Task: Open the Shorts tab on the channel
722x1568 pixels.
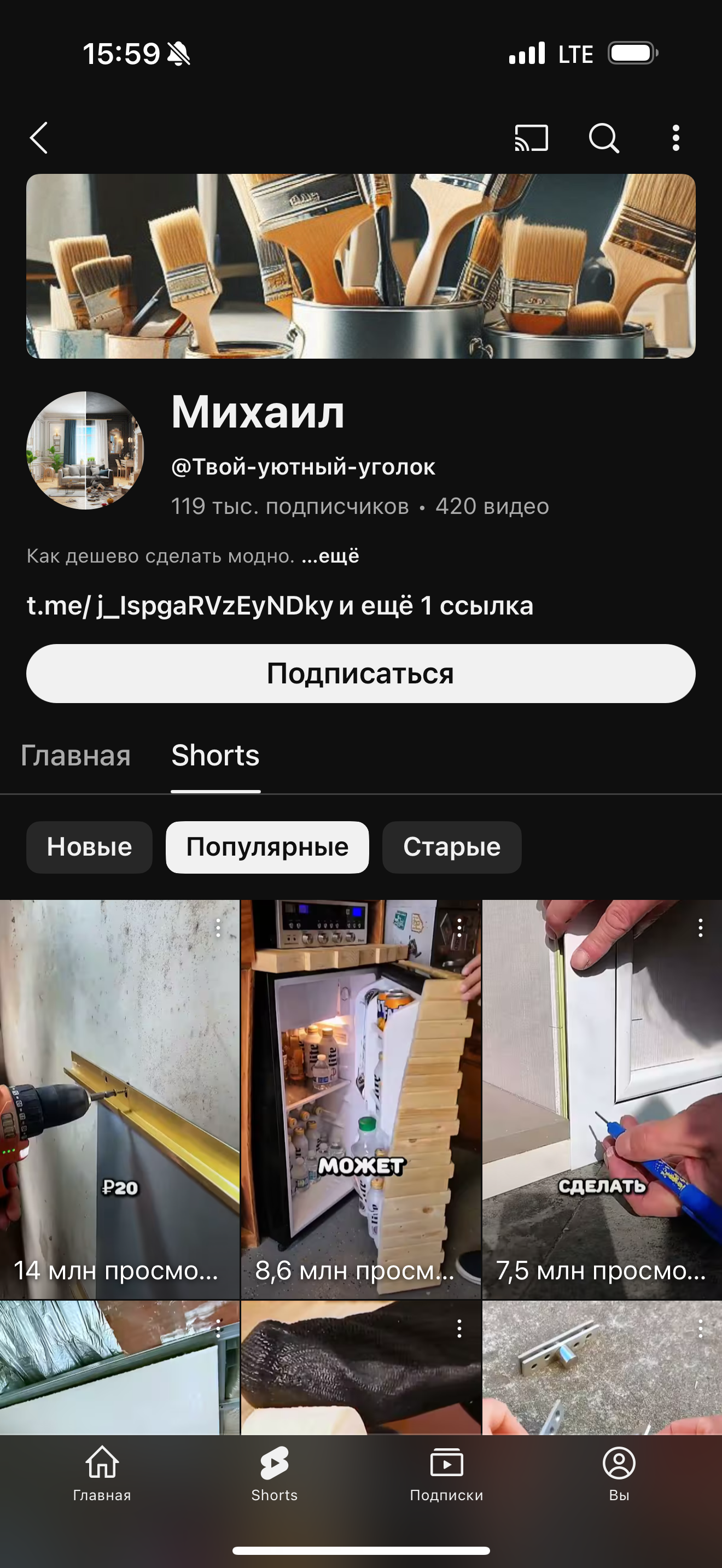Action: click(214, 756)
